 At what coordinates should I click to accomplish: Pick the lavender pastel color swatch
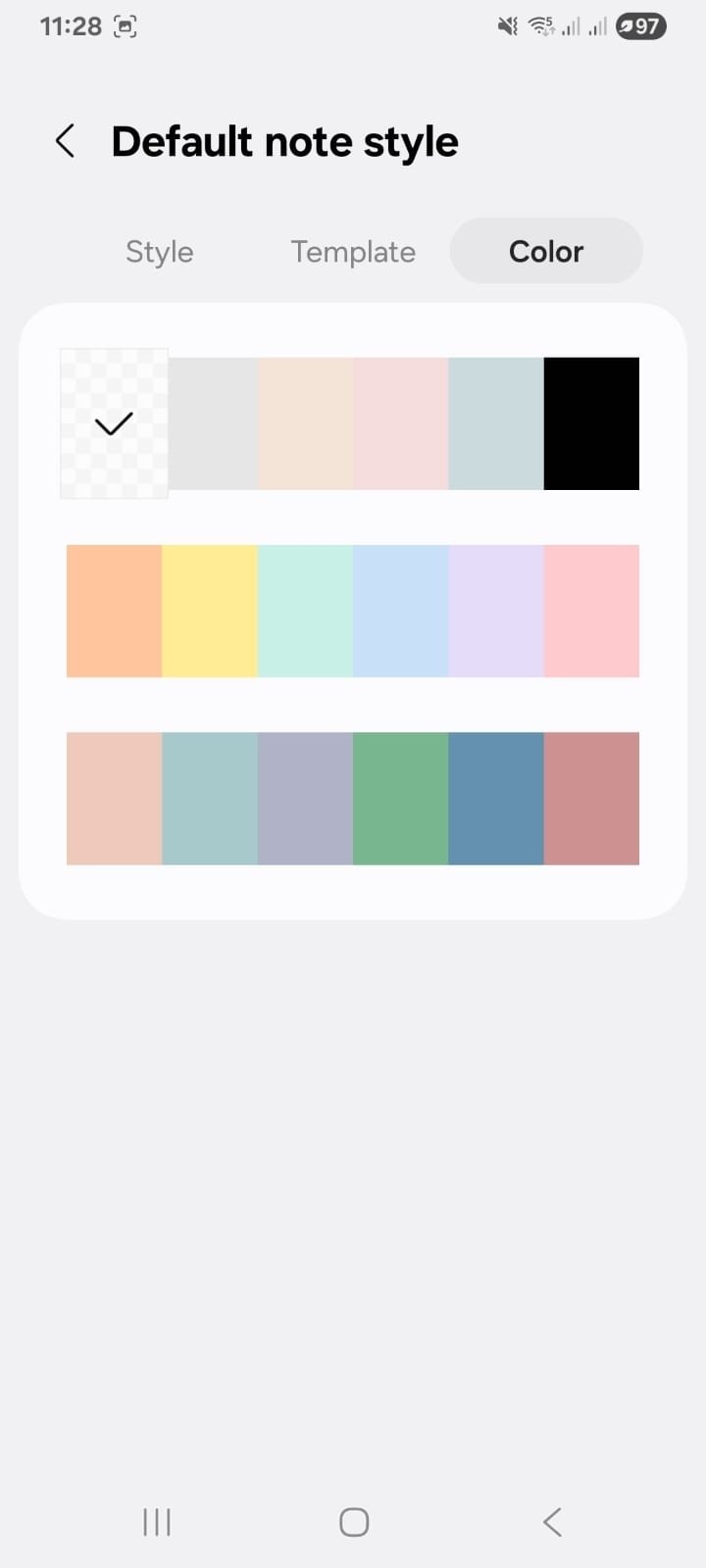pyautogui.click(x=496, y=611)
